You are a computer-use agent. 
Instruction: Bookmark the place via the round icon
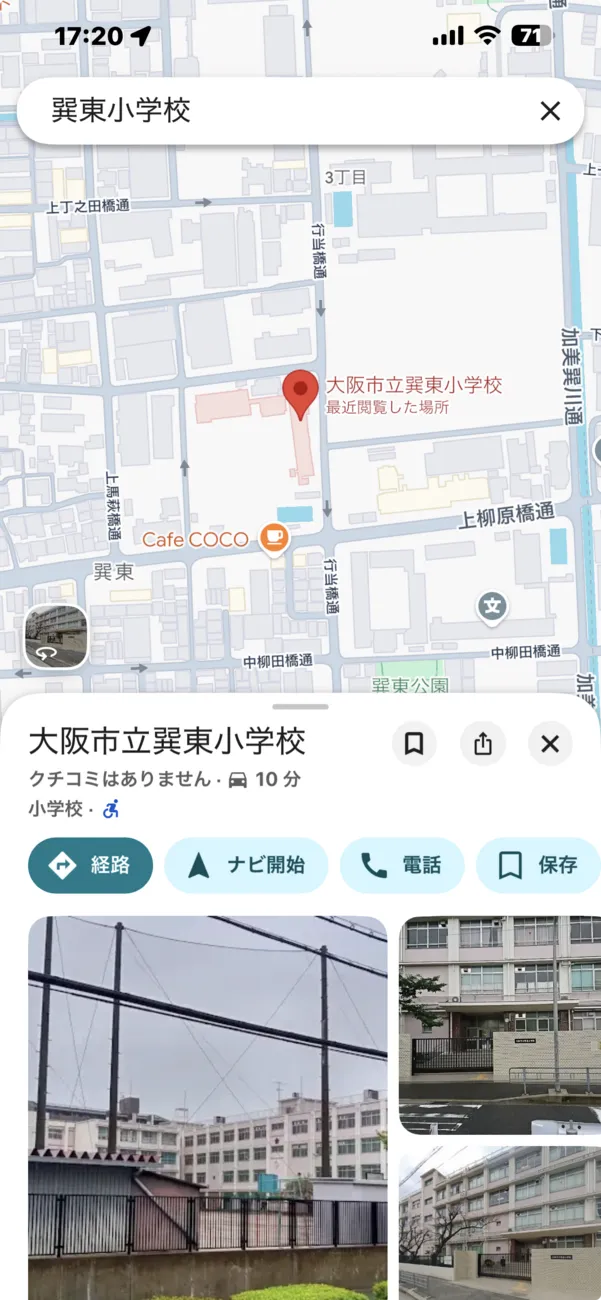413,744
